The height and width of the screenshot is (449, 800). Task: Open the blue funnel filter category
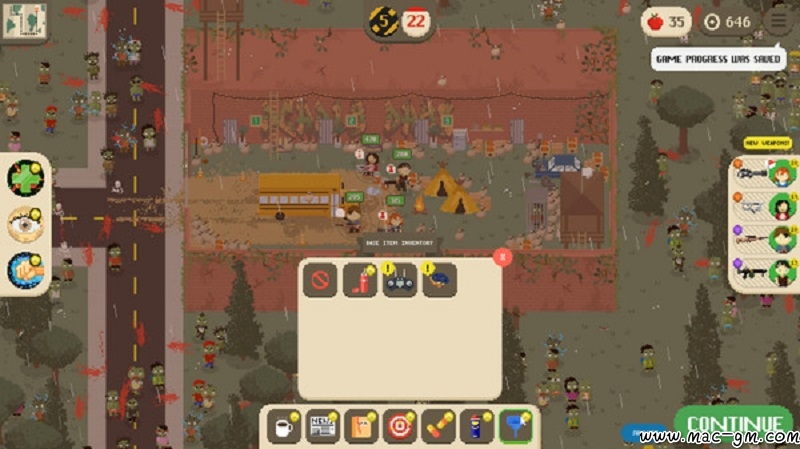coord(516,427)
